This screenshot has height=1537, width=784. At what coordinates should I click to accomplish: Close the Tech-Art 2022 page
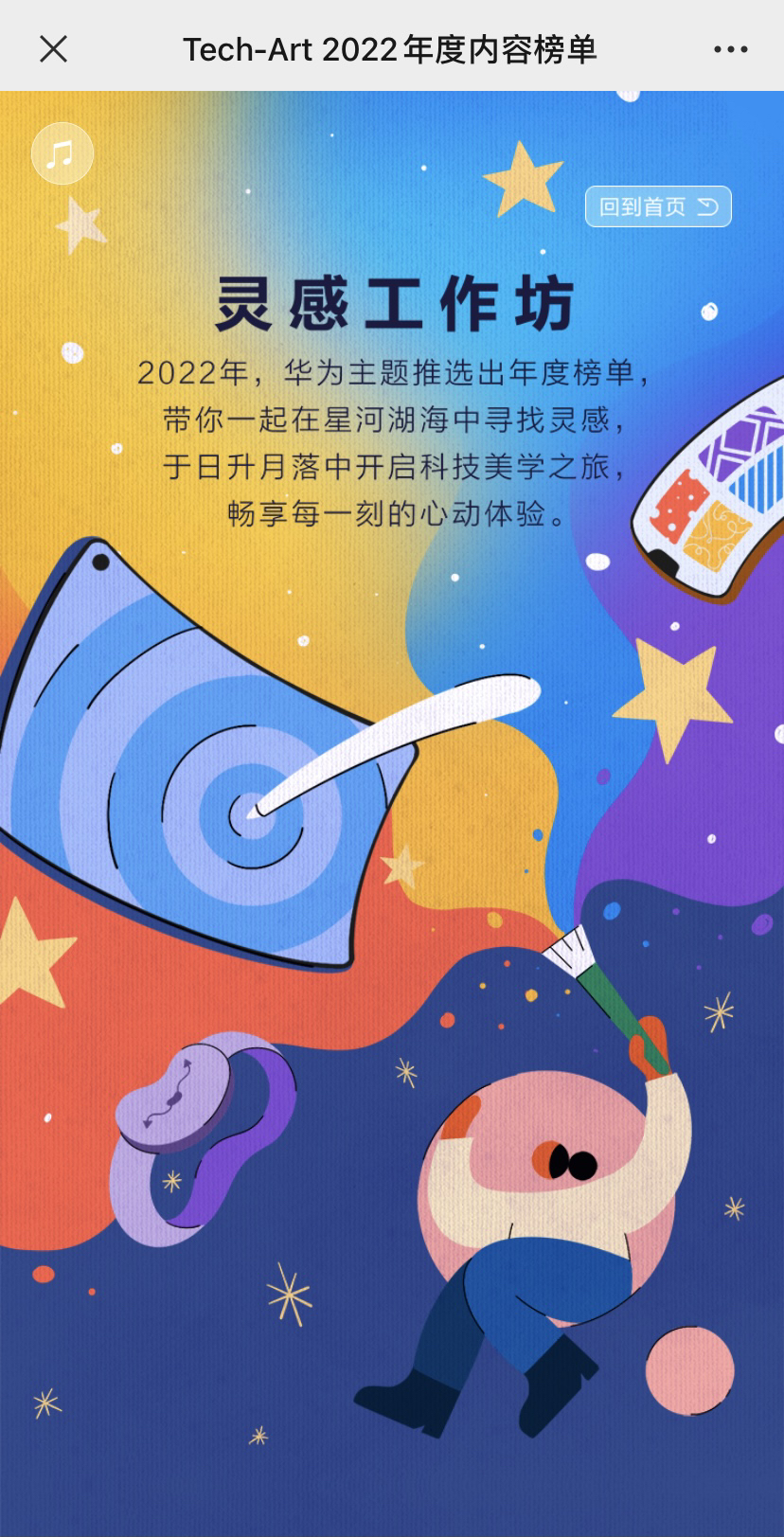[x=54, y=49]
